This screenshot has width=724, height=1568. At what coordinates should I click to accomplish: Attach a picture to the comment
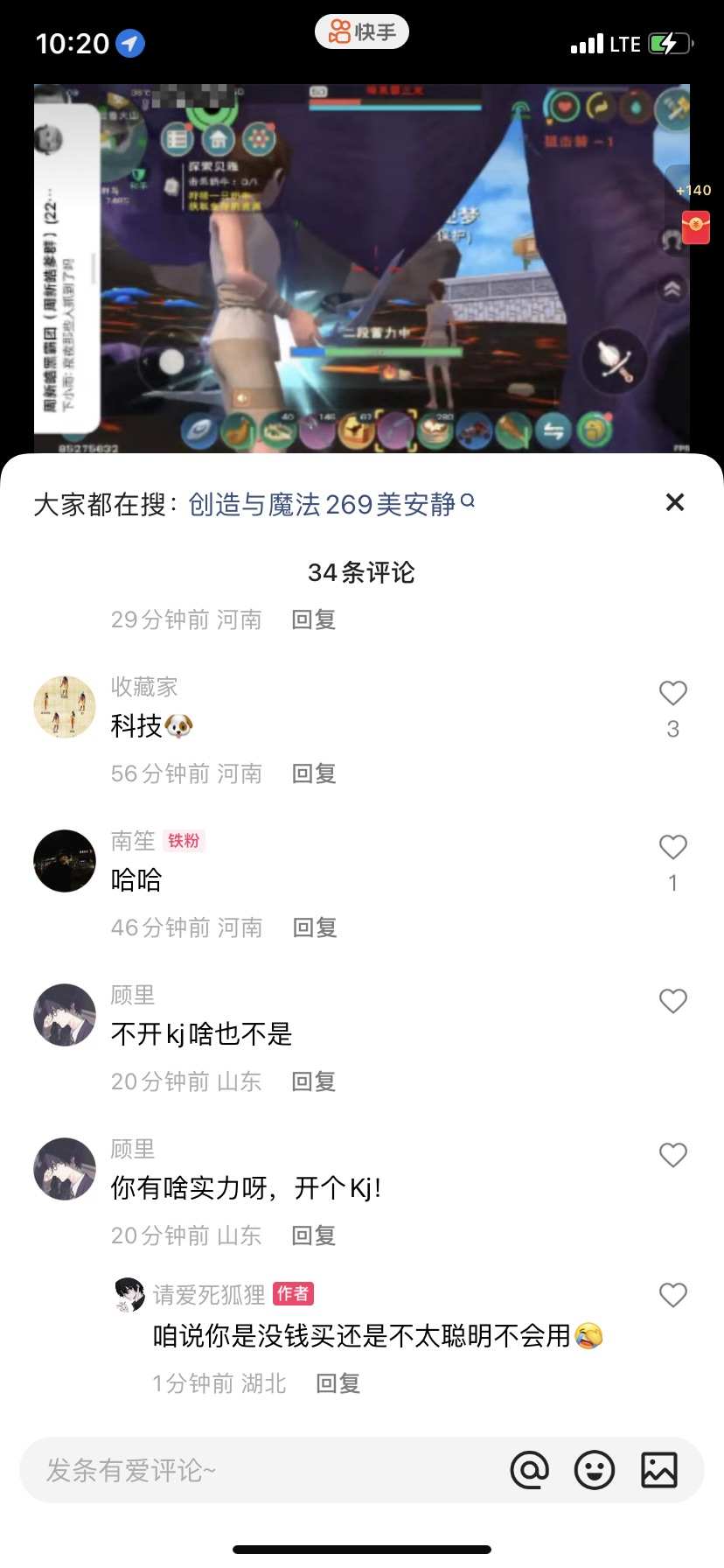tap(659, 1470)
